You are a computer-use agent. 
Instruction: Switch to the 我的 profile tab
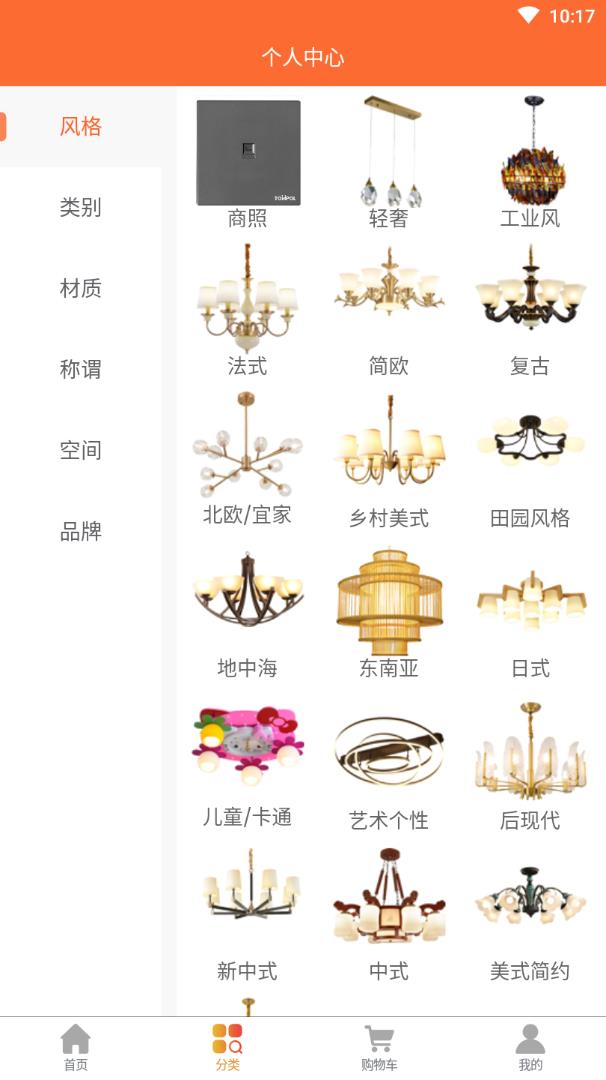530,1046
